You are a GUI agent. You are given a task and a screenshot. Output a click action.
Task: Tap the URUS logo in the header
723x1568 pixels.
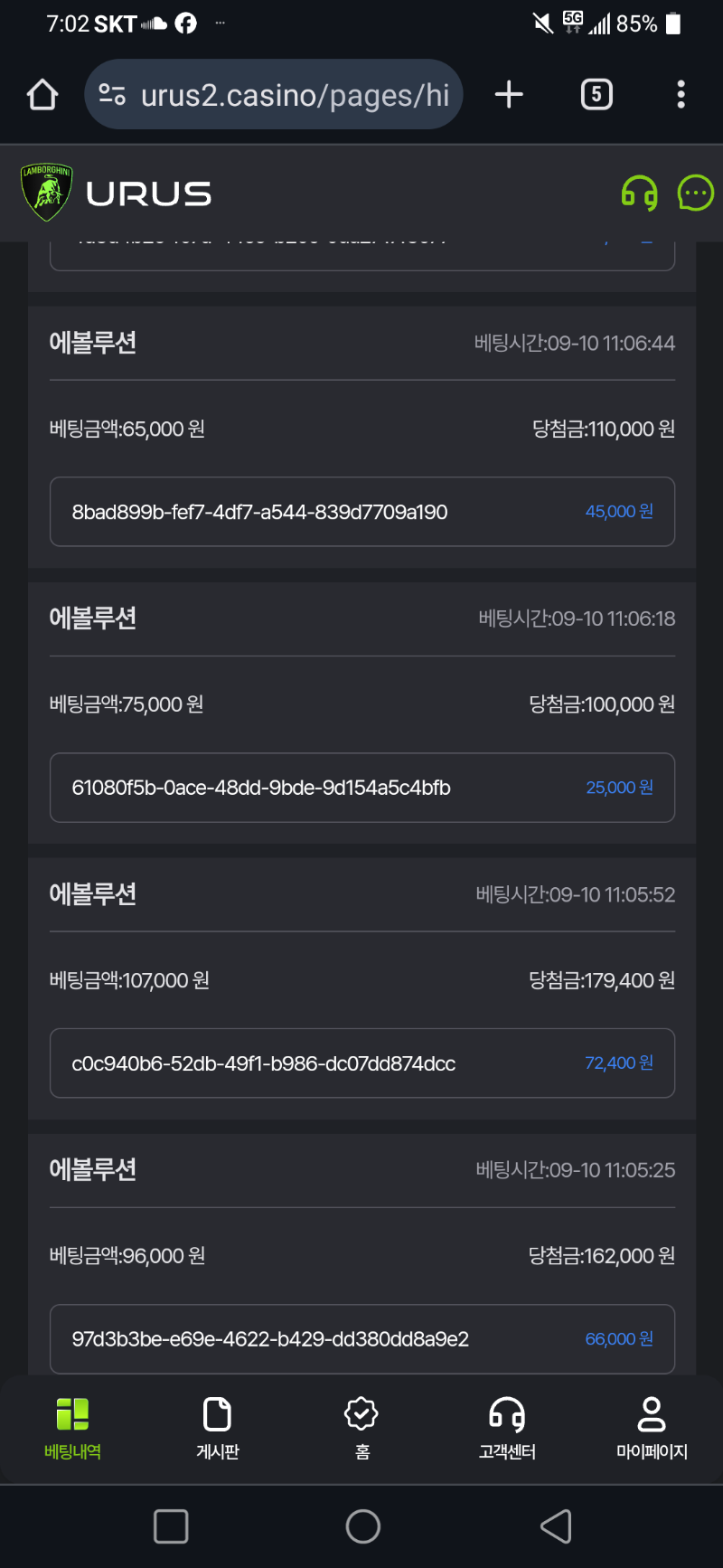tap(116, 193)
